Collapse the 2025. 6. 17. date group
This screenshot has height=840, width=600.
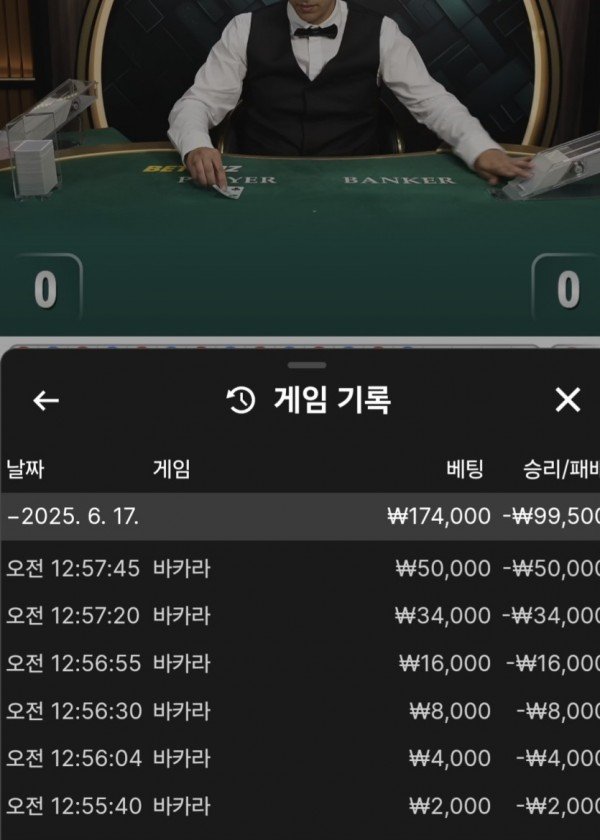point(13,517)
